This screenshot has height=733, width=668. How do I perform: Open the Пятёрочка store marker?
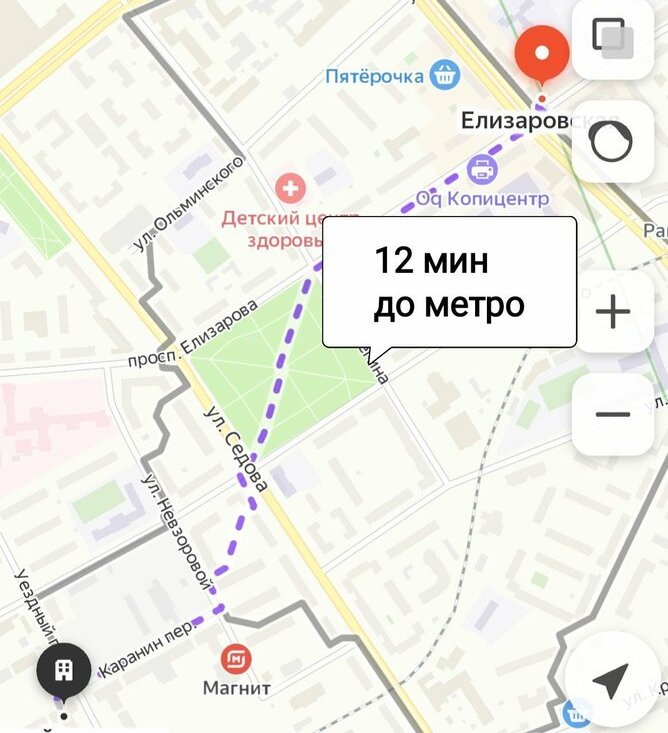pos(444,74)
